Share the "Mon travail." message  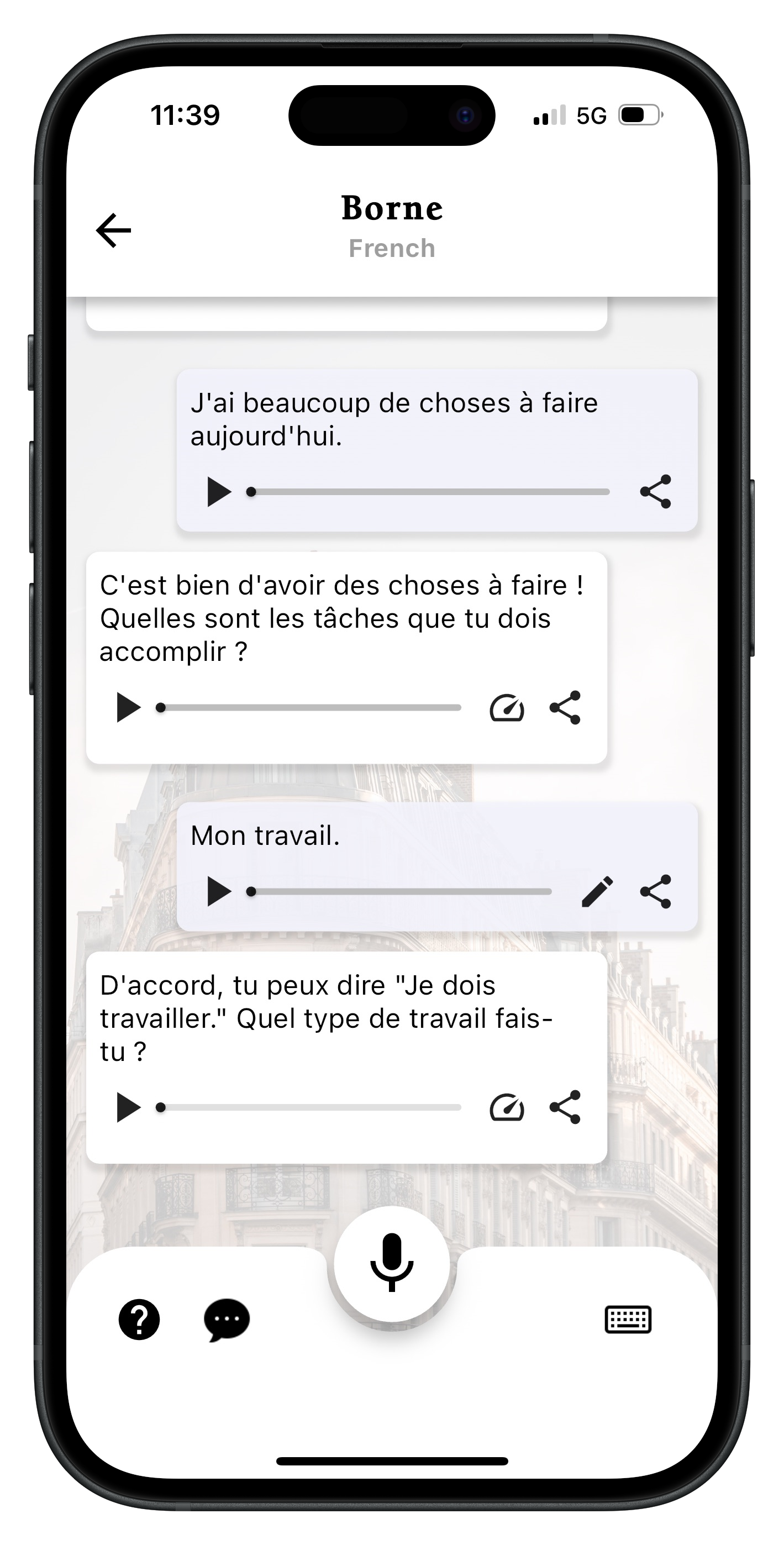[x=655, y=891]
